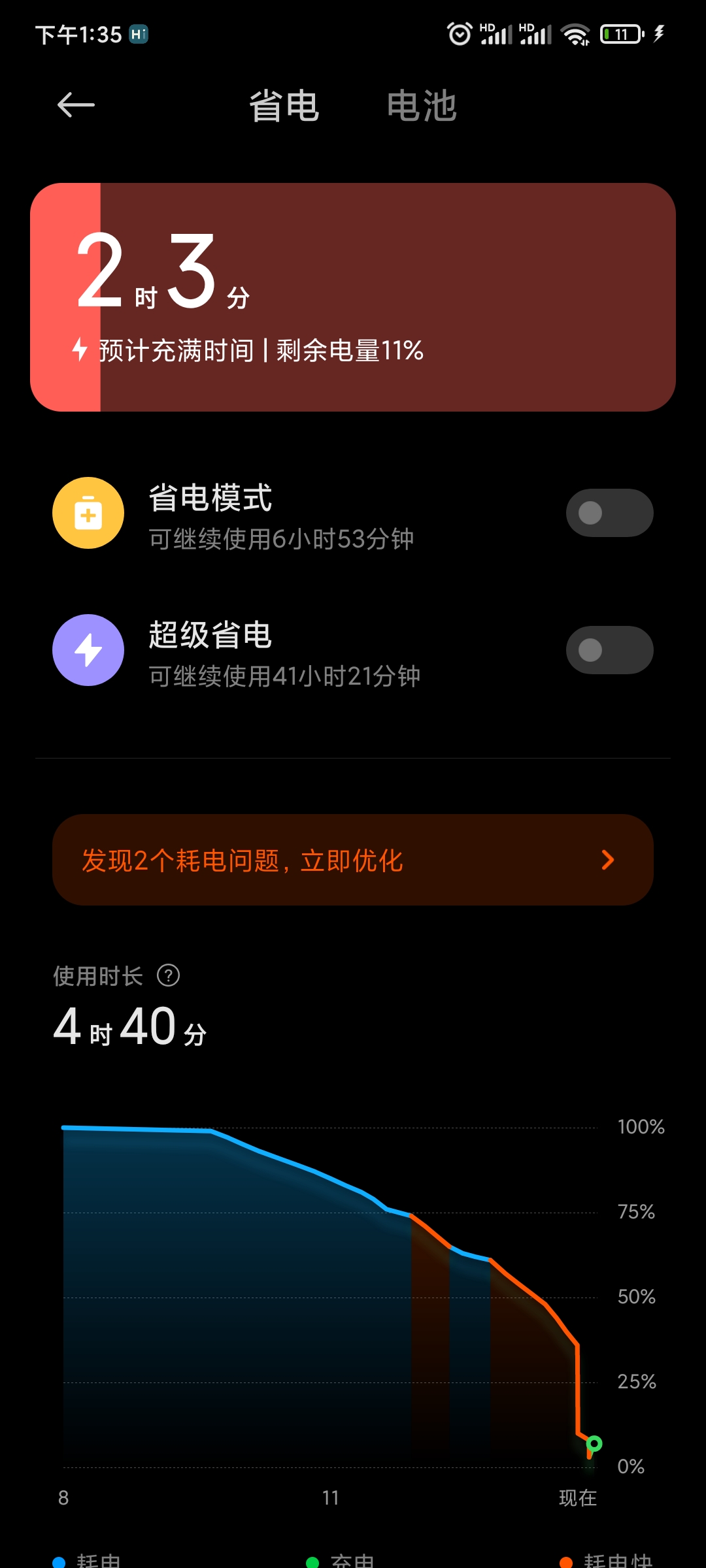Turn on the 超级省电 switch

tap(609, 650)
